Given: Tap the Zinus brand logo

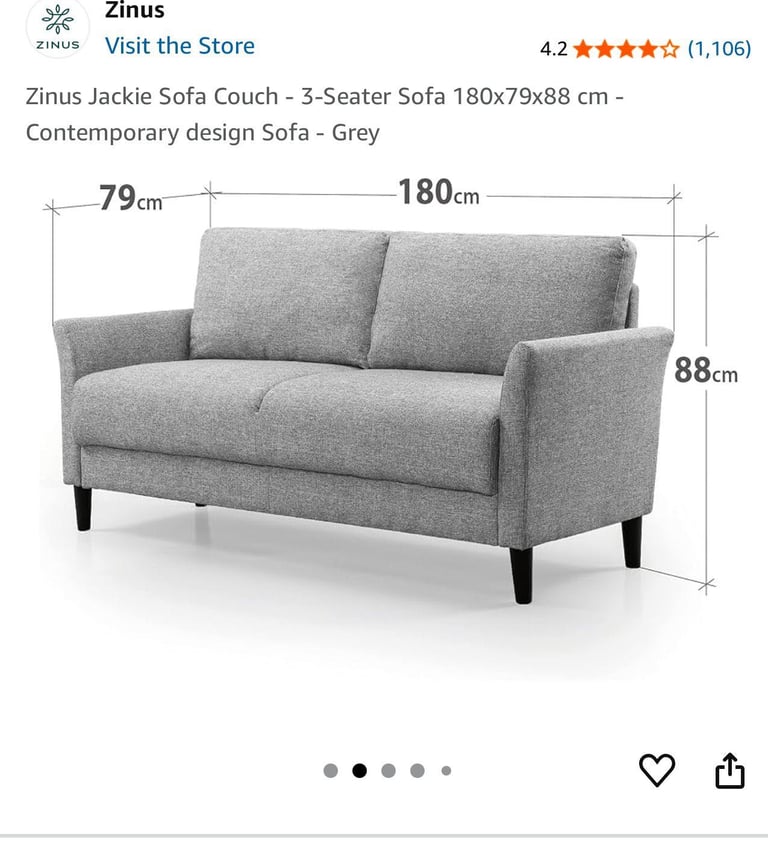Looking at the screenshot, I should (57, 28).
